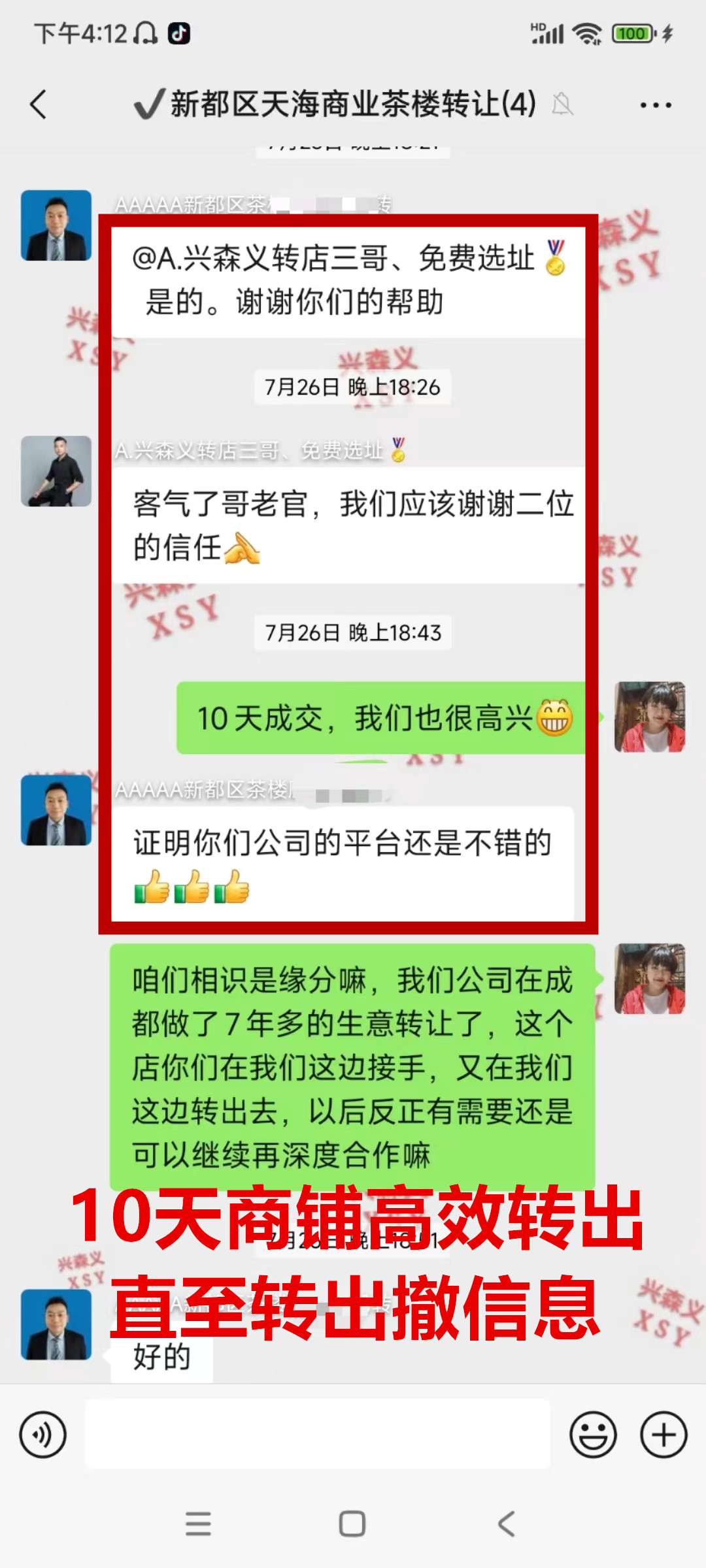Viewport: 706px width, 1568px height.
Task: Open recent apps from the navigation bar
Action: tap(198, 1524)
